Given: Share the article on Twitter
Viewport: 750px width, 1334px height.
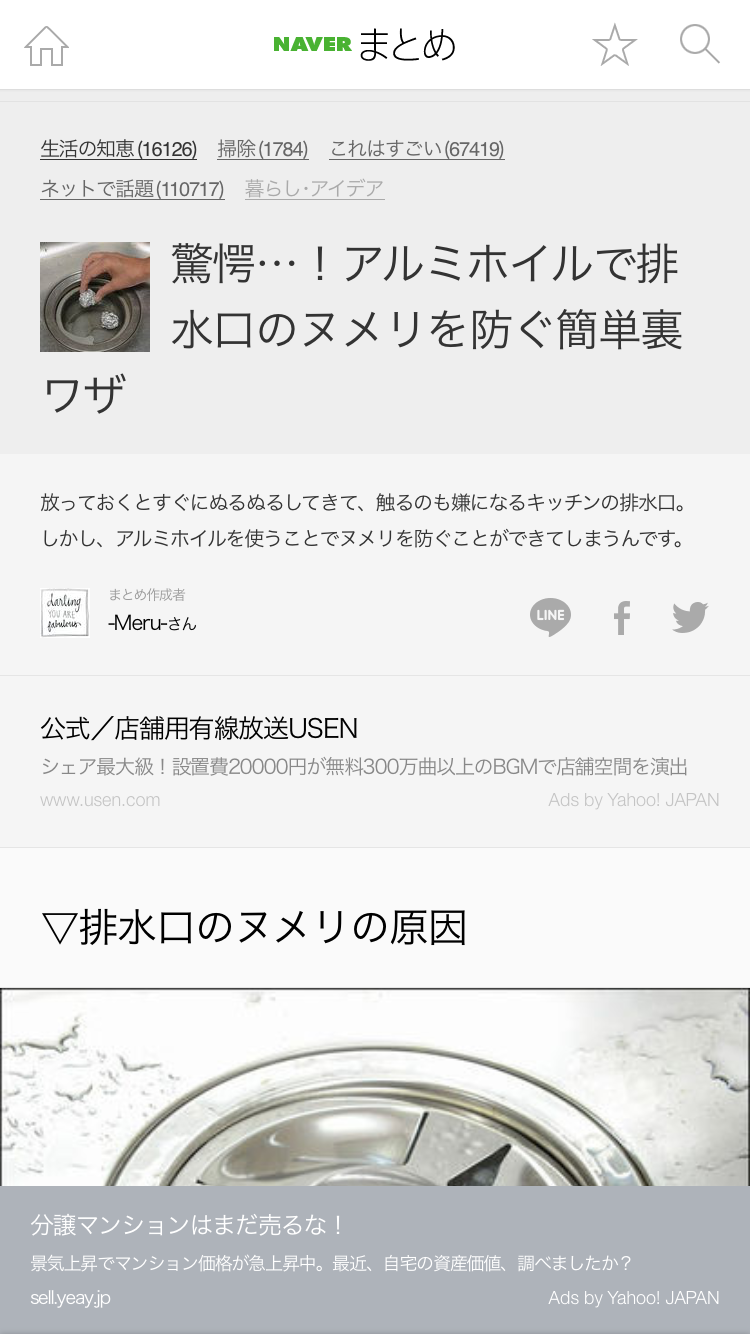Looking at the screenshot, I should 690,617.
